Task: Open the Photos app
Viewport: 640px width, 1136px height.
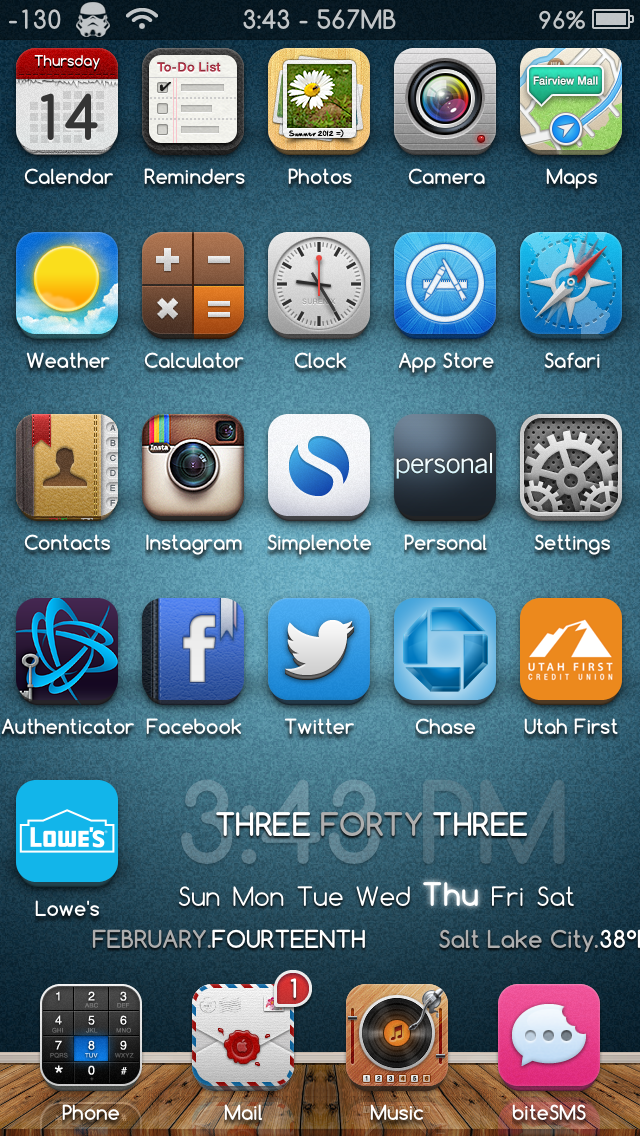Action: [x=319, y=101]
